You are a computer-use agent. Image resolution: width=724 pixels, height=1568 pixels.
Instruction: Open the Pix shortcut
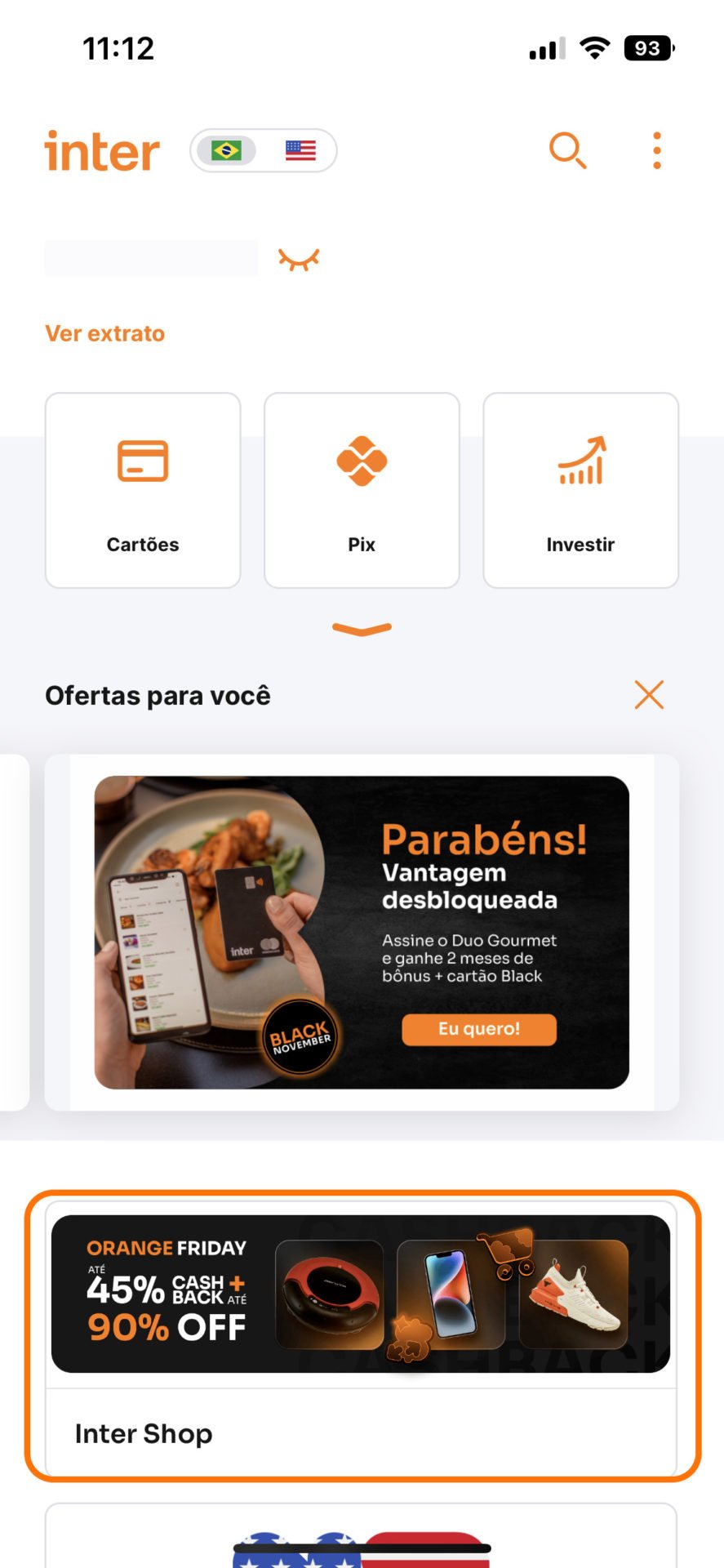pyautogui.click(x=362, y=490)
